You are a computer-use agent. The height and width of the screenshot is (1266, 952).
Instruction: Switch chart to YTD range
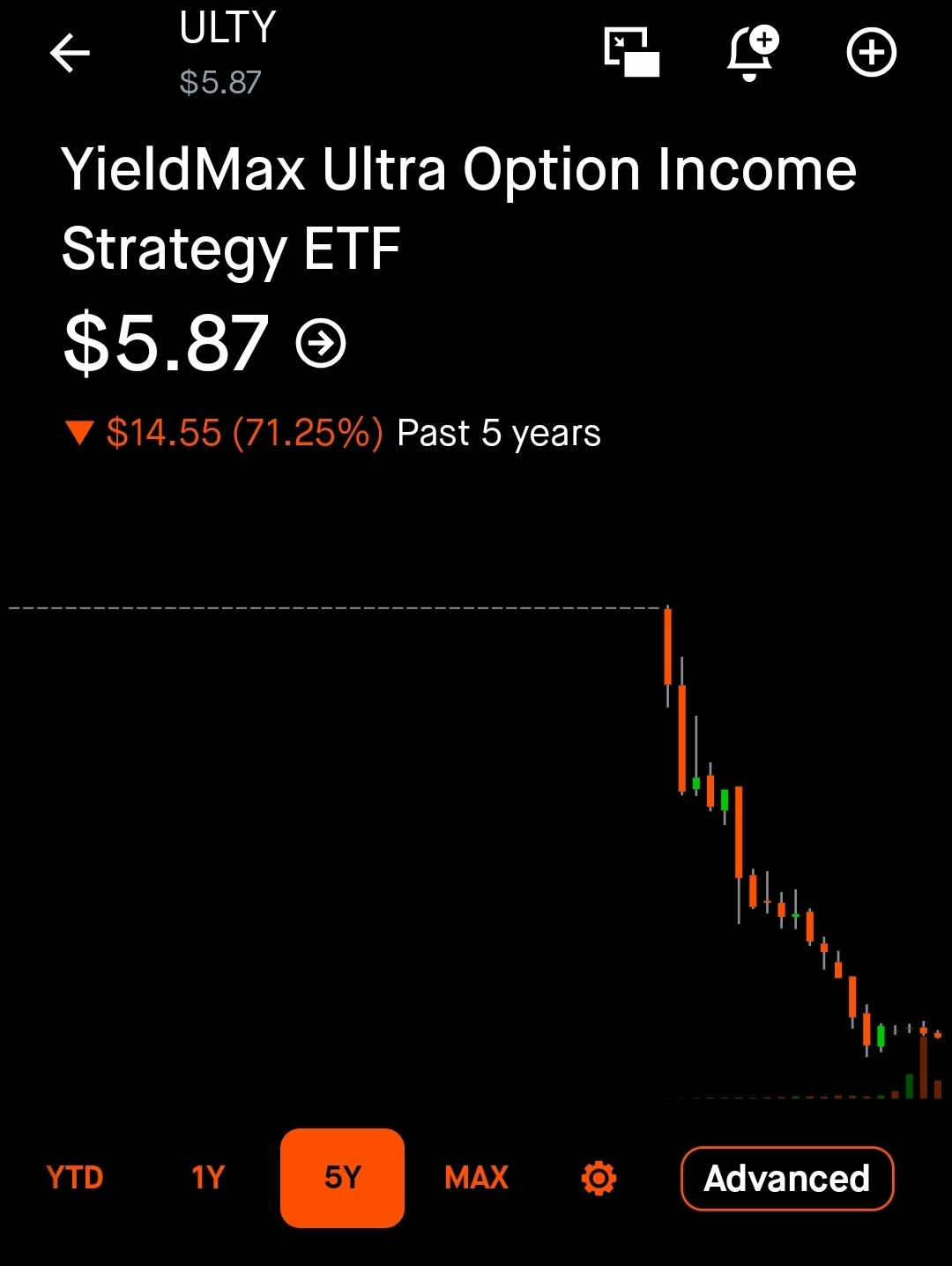(x=75, y=1178)
